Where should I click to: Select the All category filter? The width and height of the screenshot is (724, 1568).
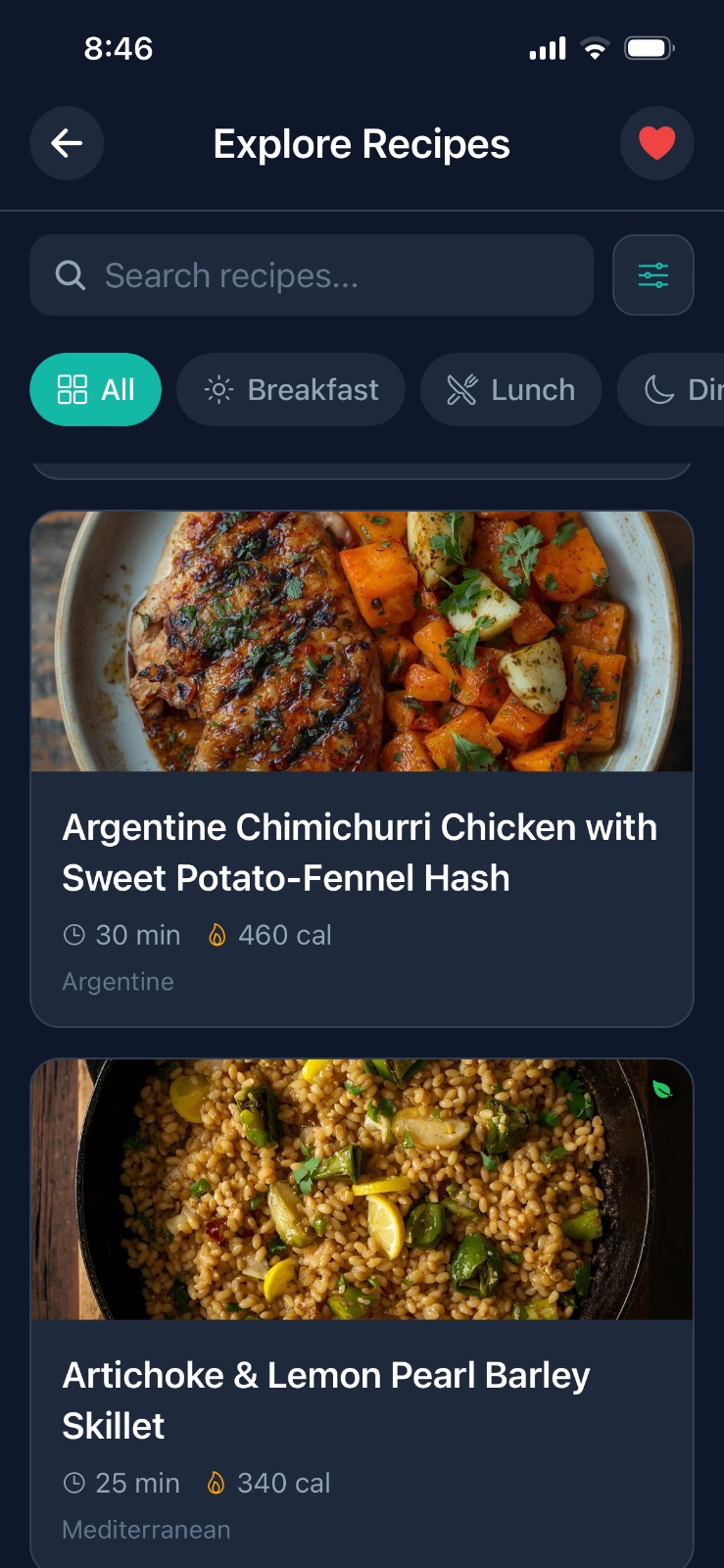click(95, 389)
